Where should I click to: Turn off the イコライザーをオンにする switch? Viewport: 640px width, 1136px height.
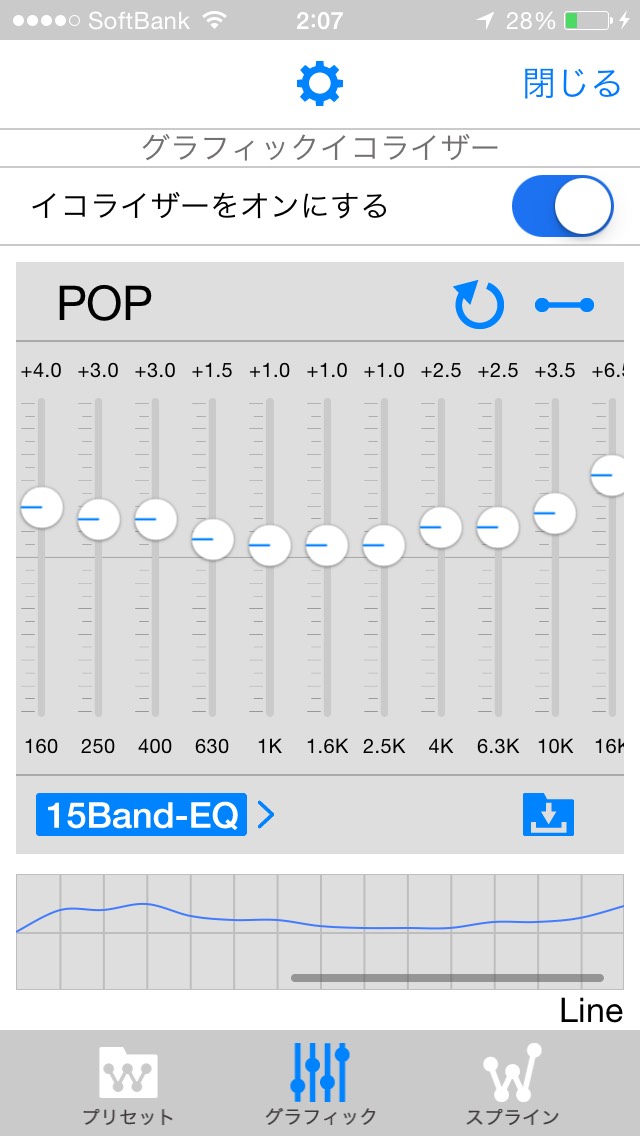(x=562, y=206)
